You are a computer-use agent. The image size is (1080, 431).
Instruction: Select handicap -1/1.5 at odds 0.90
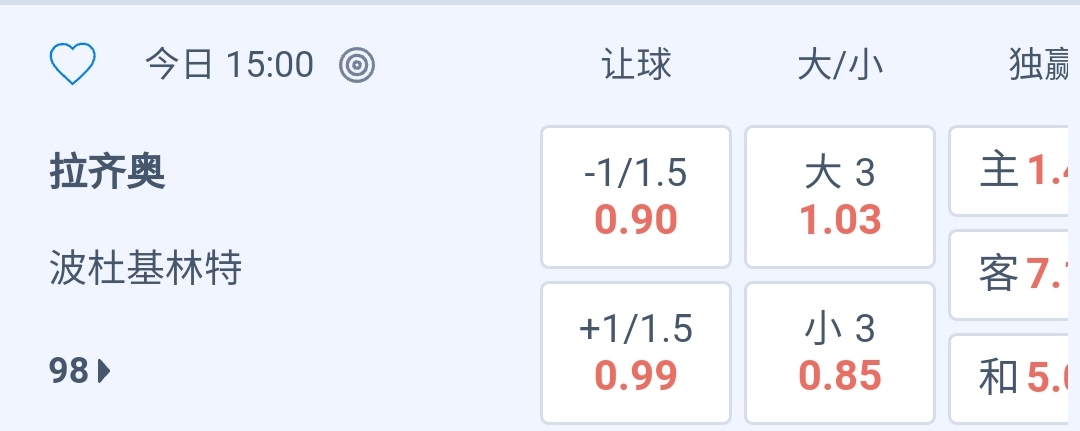[636, 197]
